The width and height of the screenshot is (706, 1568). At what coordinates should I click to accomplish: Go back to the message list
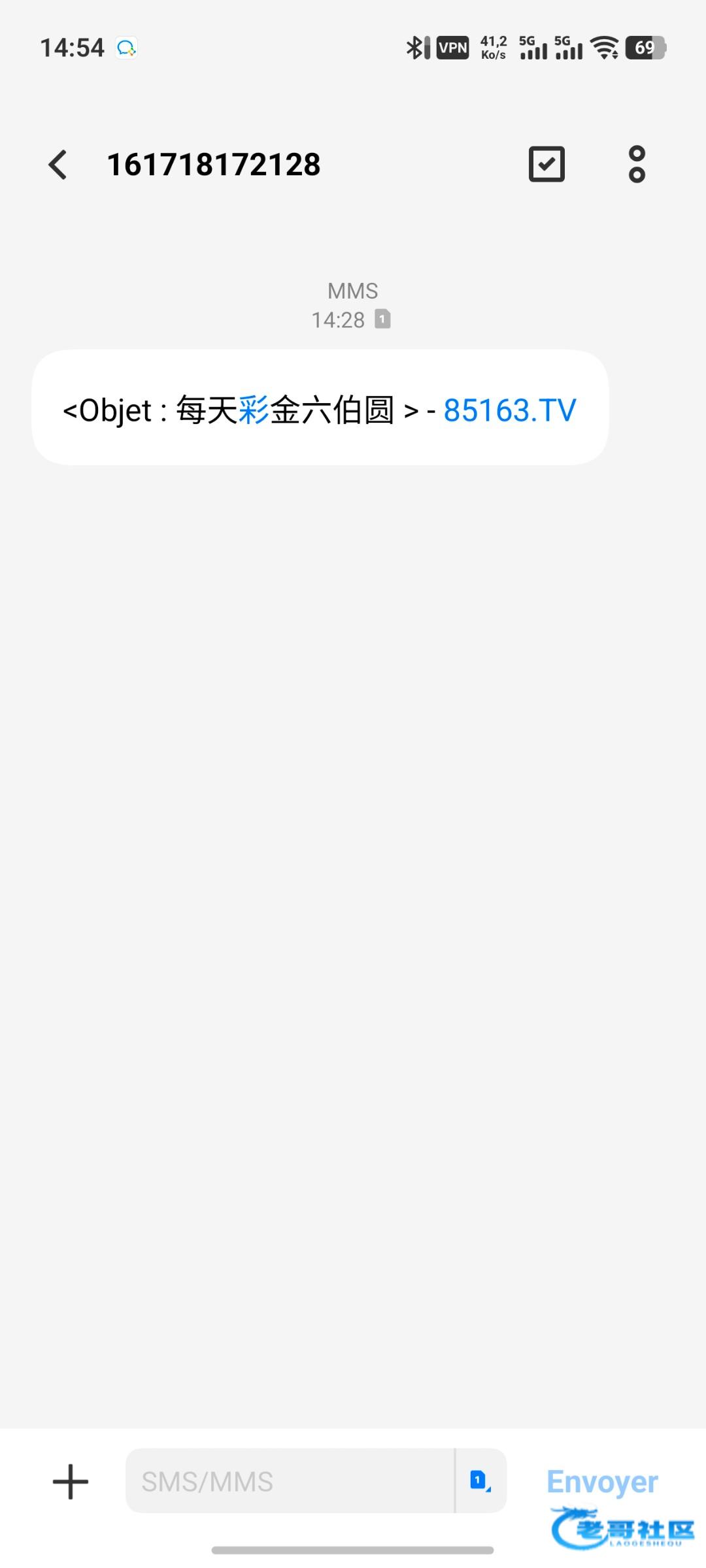[58, 164]
